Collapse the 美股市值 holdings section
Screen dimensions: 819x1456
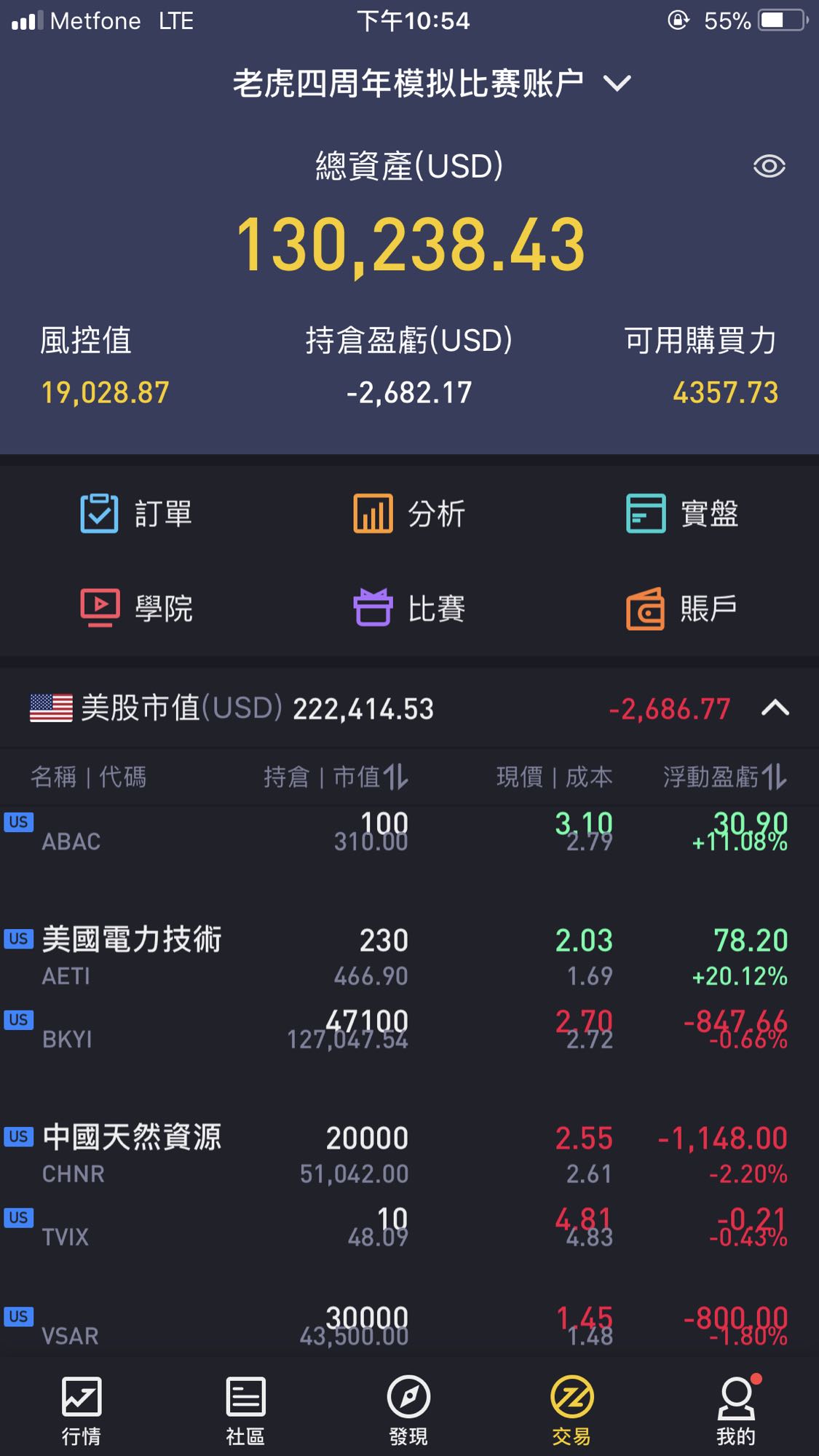[x=775, y=708]
